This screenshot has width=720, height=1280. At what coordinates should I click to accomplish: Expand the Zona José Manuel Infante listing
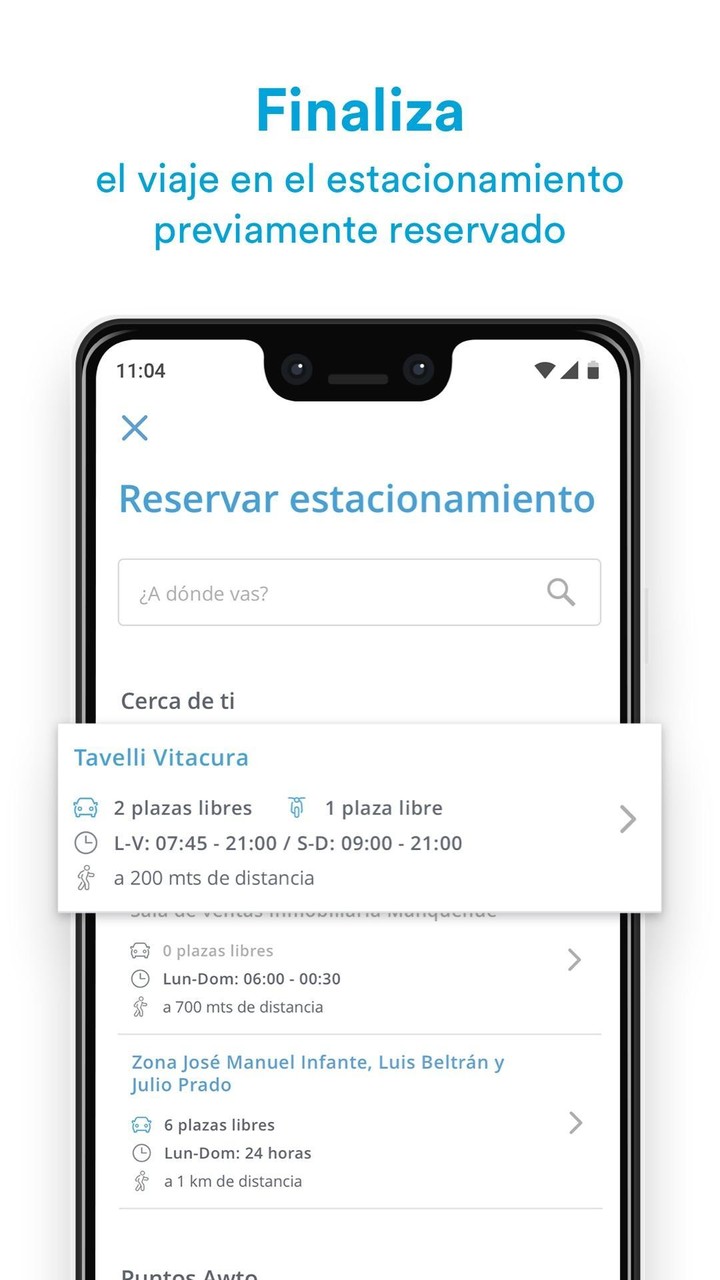575,1123
